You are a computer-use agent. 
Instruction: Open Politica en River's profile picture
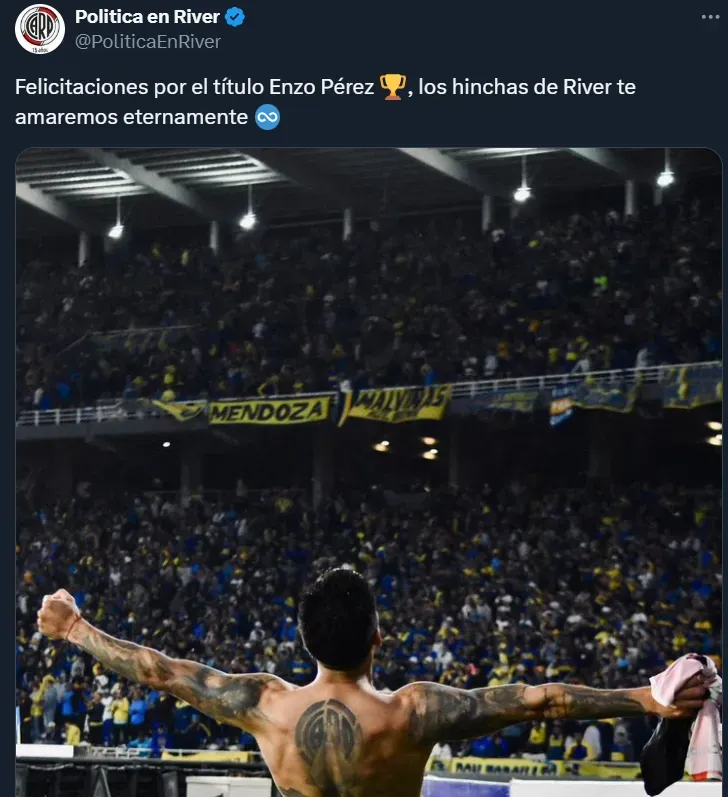pos(40,29)
